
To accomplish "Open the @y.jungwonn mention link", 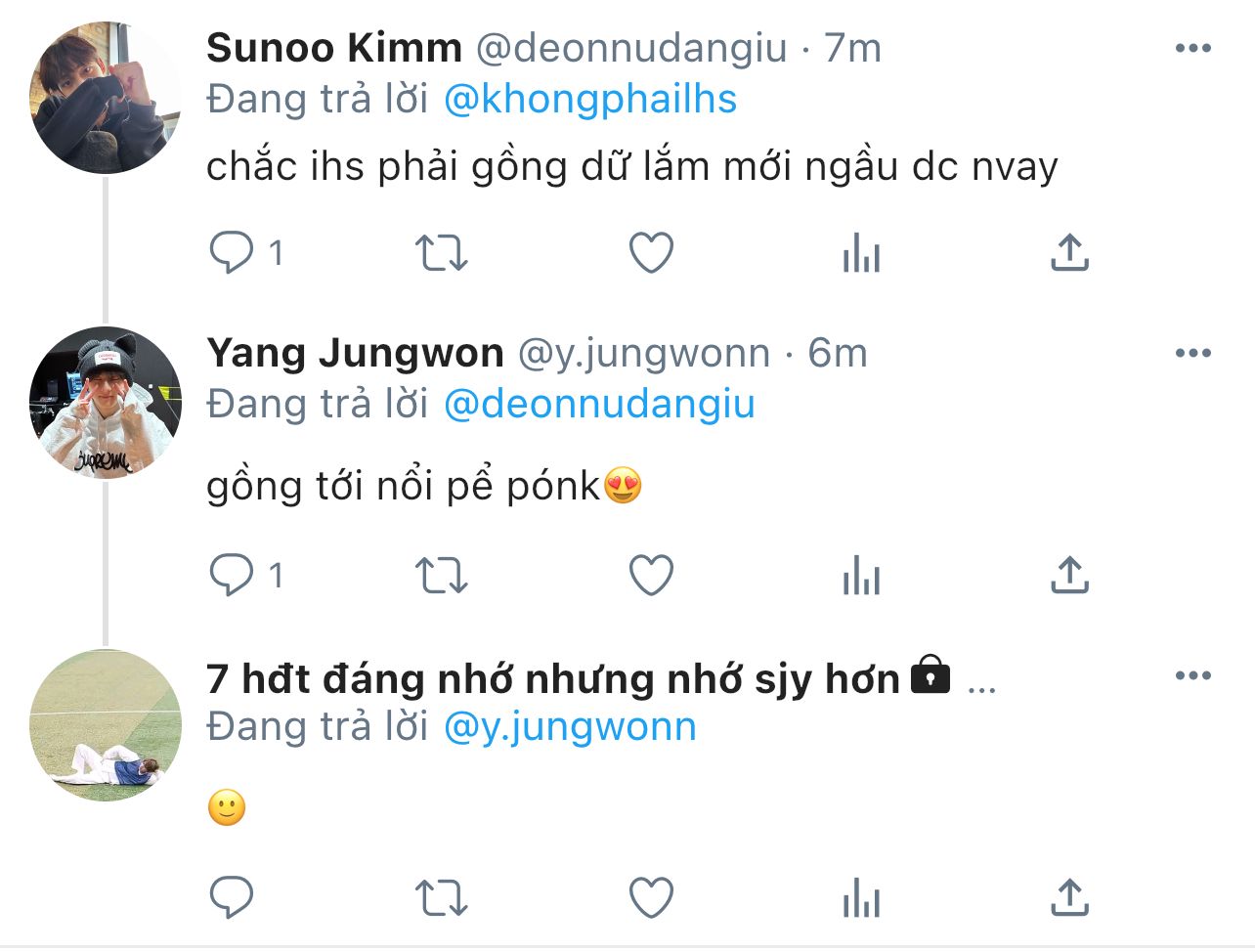I will coord(570,726).
